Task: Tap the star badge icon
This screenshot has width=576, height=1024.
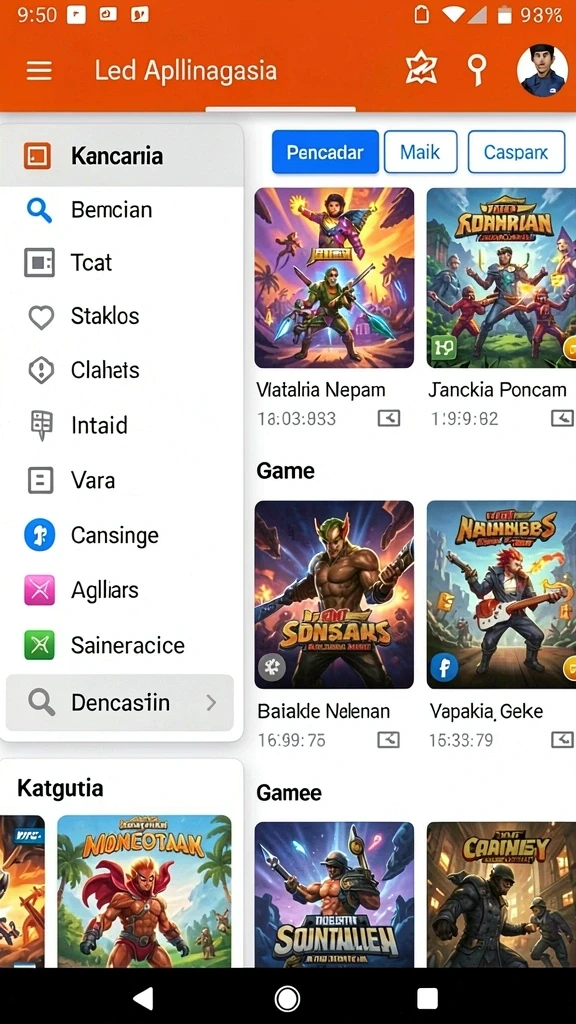Action: 421,69
